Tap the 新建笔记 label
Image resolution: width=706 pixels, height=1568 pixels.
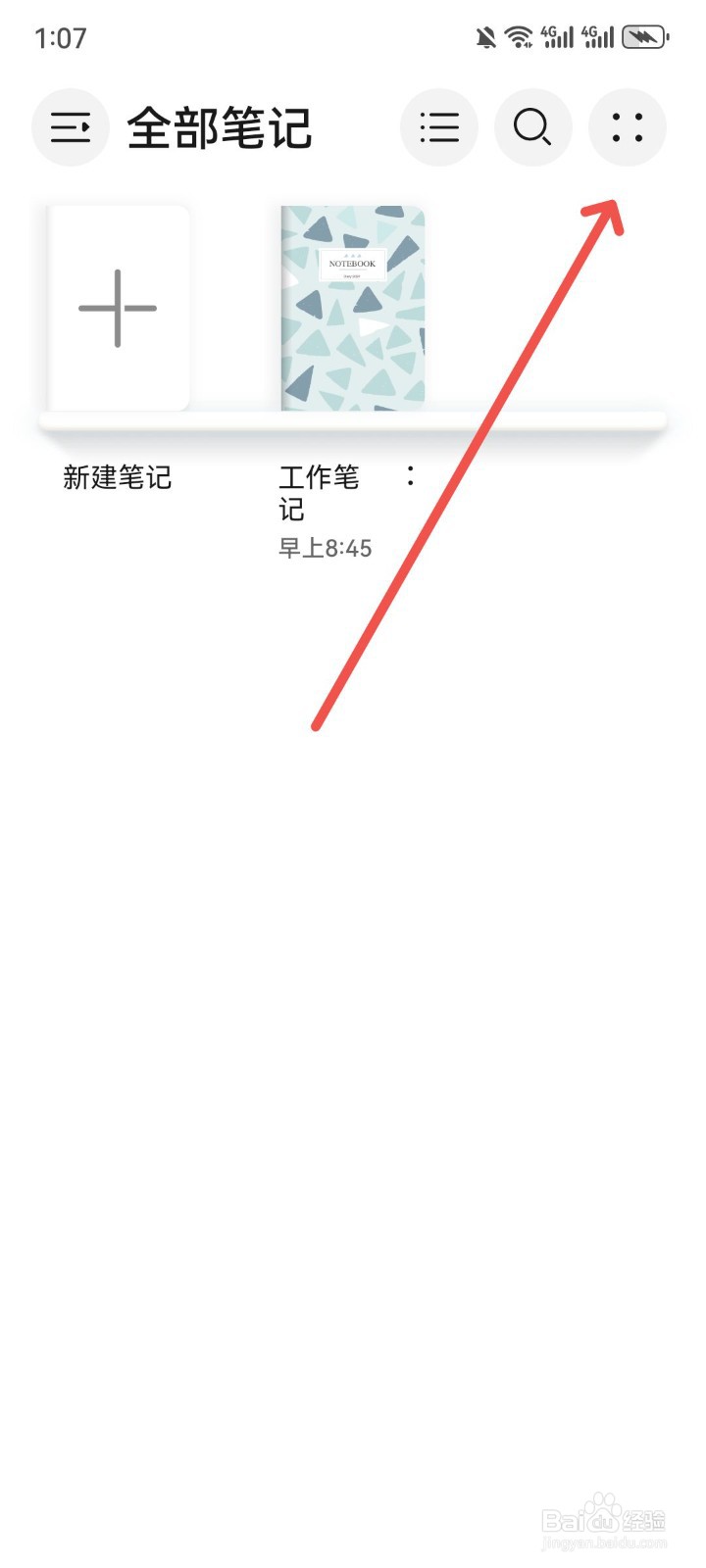point(117,478)
